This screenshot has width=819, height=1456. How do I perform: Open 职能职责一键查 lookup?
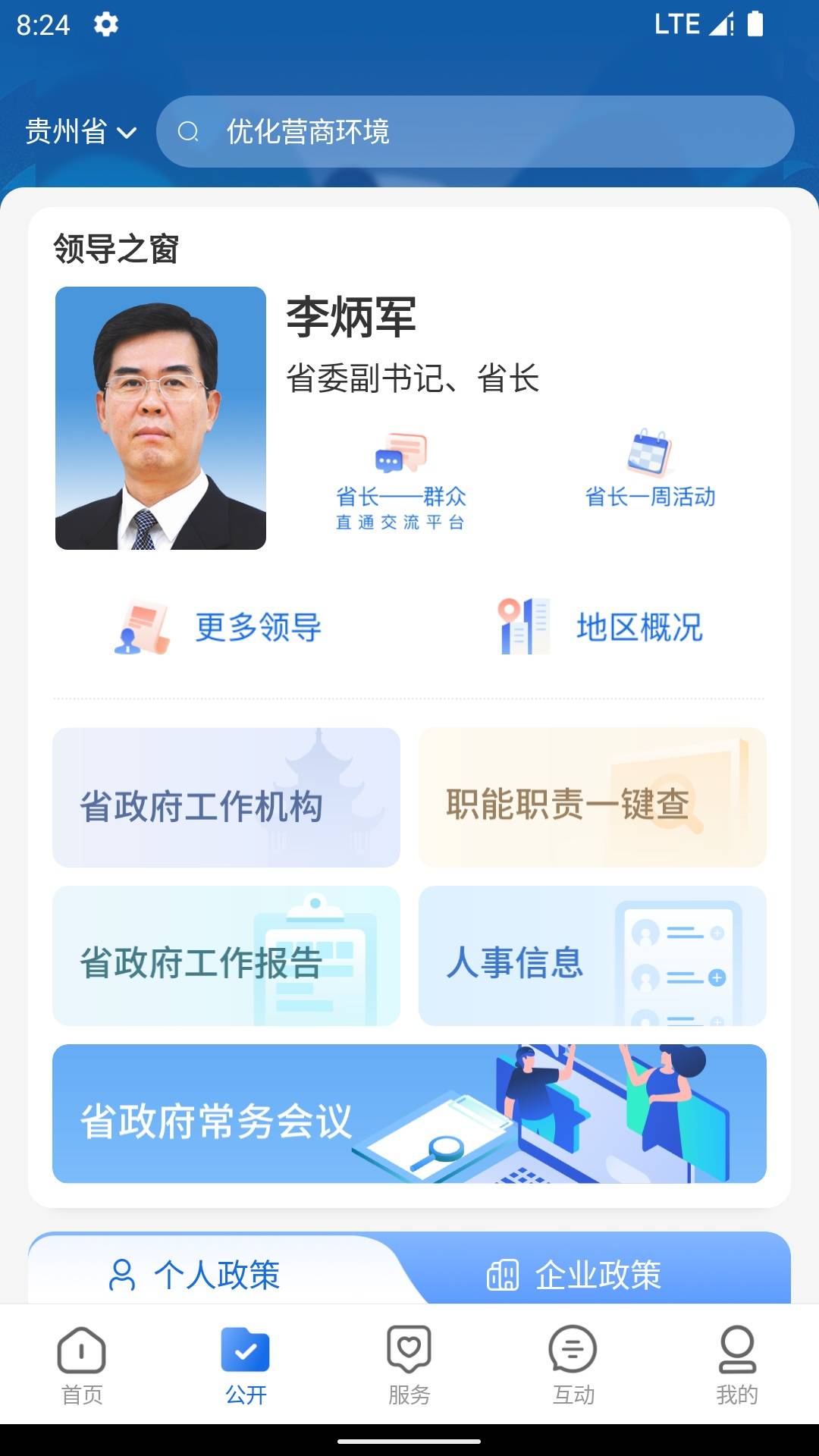tap(592, 797)
